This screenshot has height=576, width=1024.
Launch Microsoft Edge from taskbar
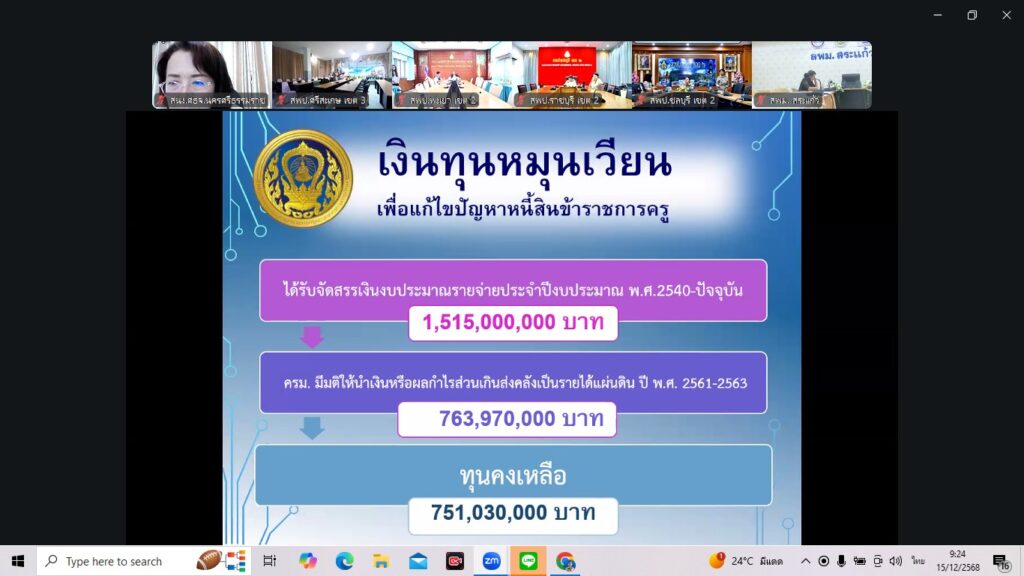[x=344, y=561]
